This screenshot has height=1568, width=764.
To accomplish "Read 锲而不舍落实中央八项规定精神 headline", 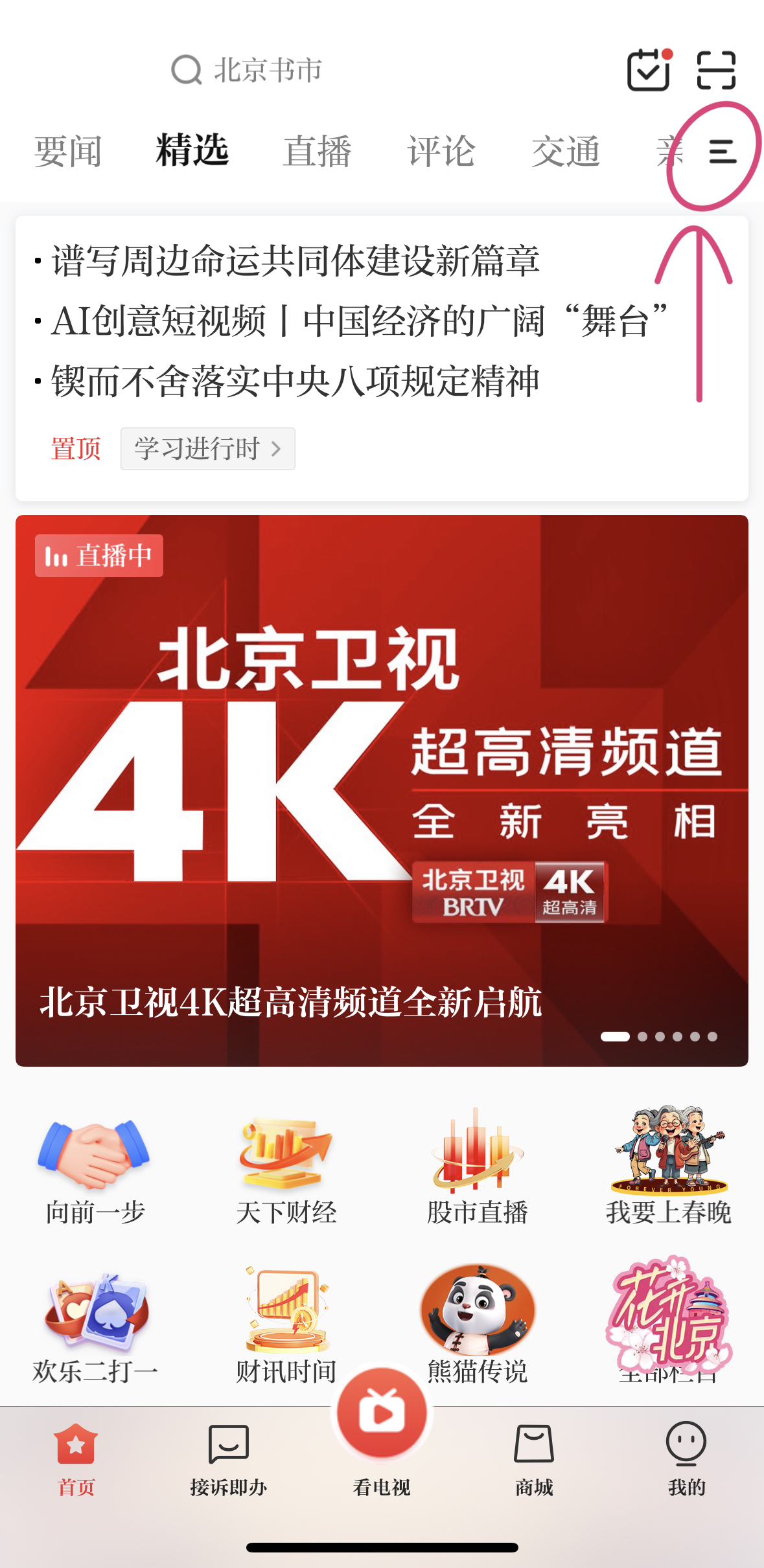I will (x=295, y=381).
